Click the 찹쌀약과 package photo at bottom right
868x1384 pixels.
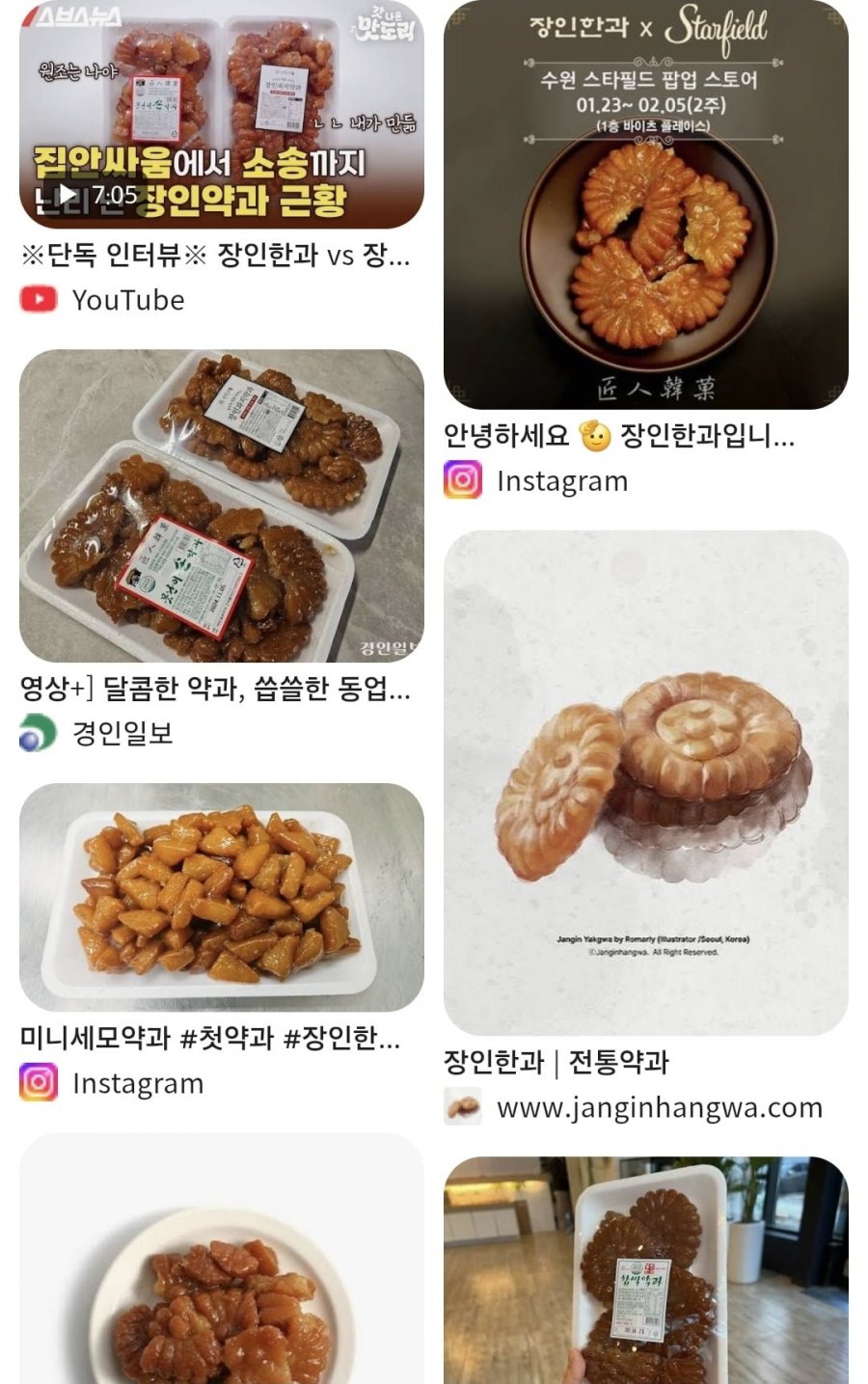[x=646, y=1273]
